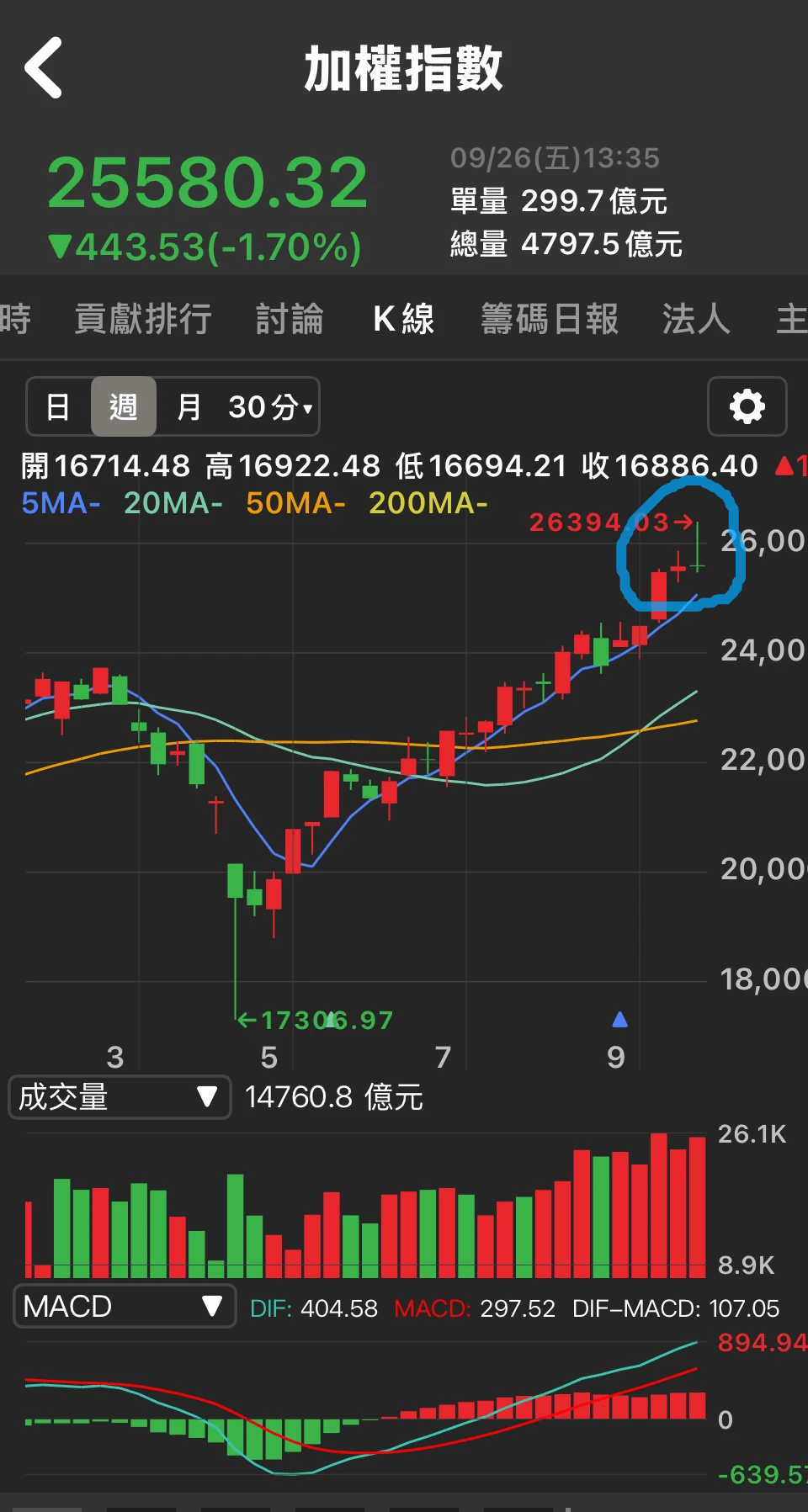Open the 30分 interval dropdown
Viewport: 808px width, 1512px height.
click(270, 407)
